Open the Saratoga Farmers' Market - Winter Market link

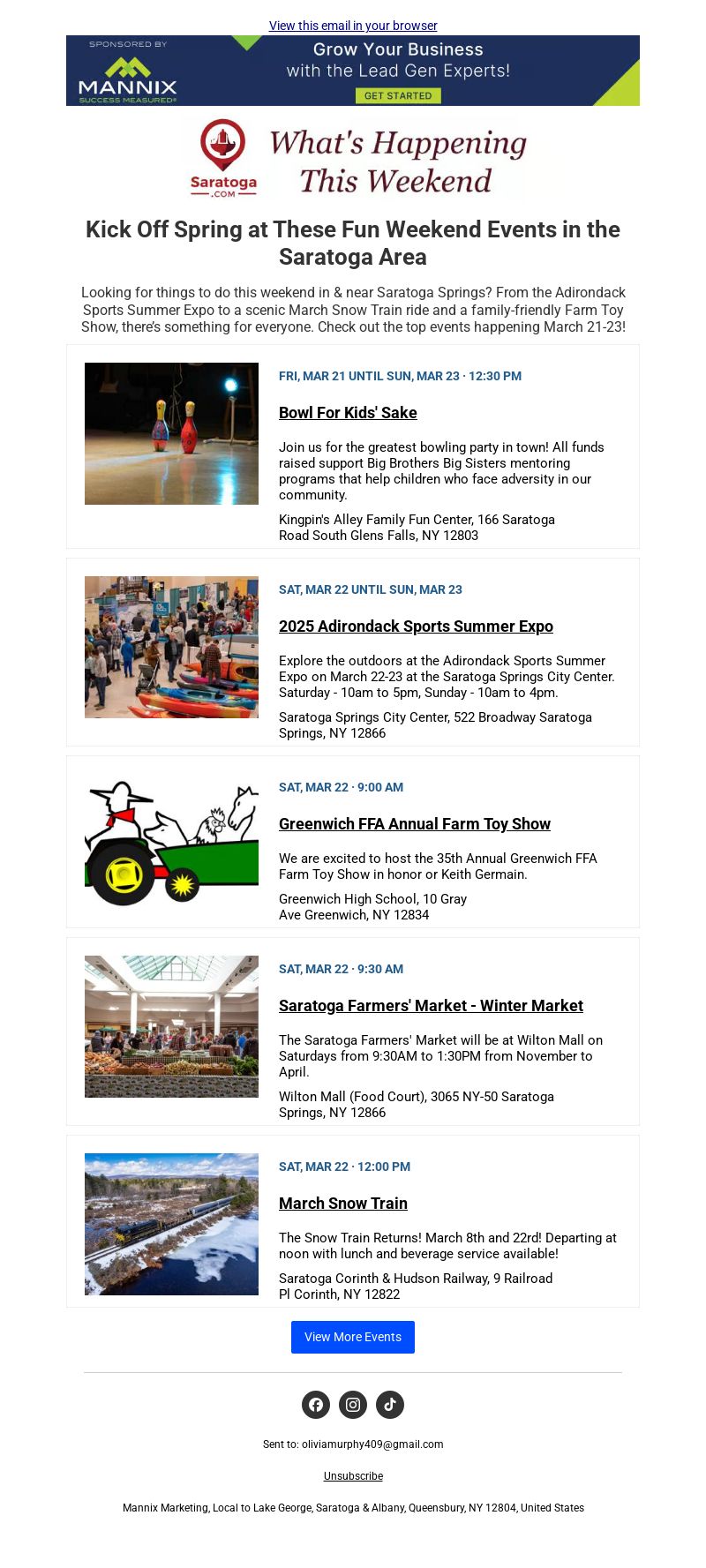431,1006
